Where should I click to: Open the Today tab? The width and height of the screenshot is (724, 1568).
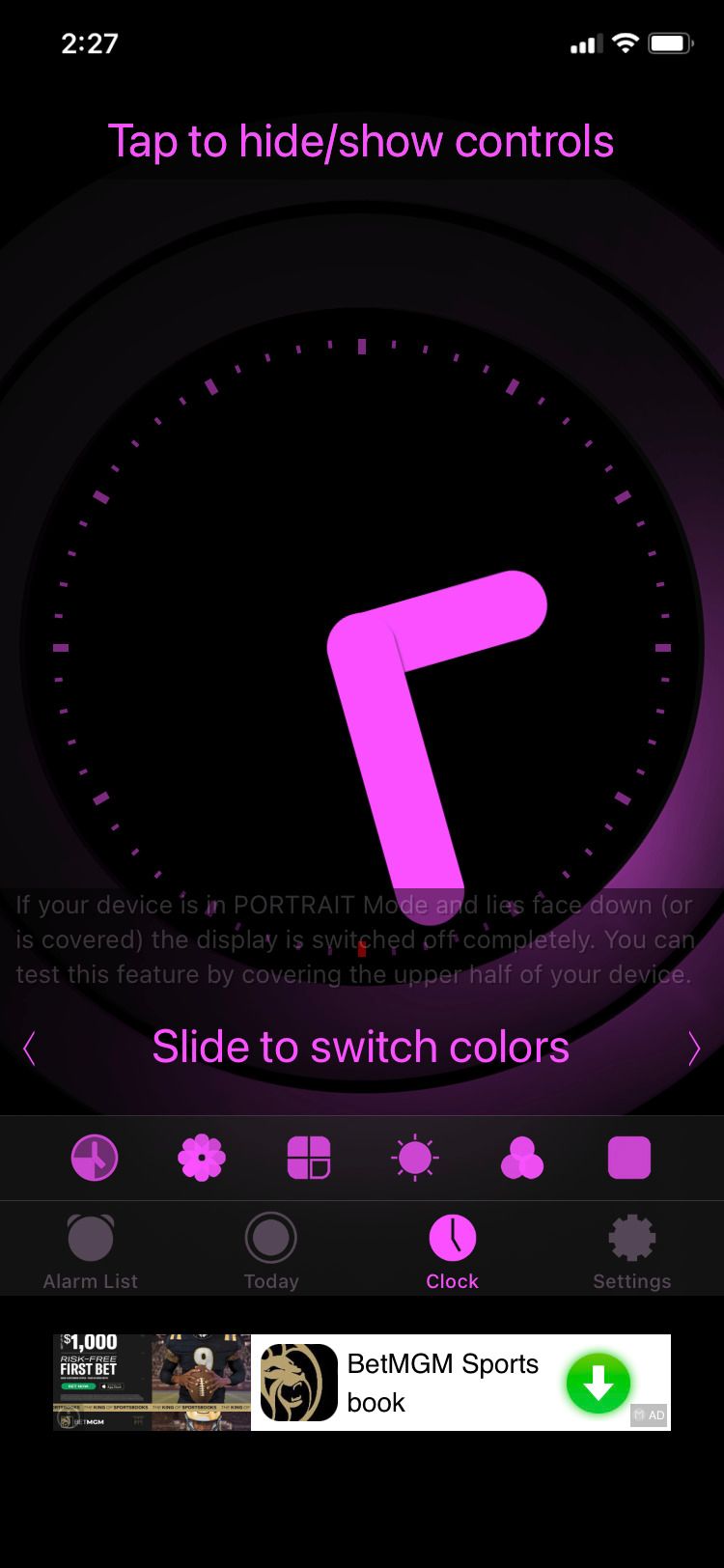click(x=271, y=1252)
